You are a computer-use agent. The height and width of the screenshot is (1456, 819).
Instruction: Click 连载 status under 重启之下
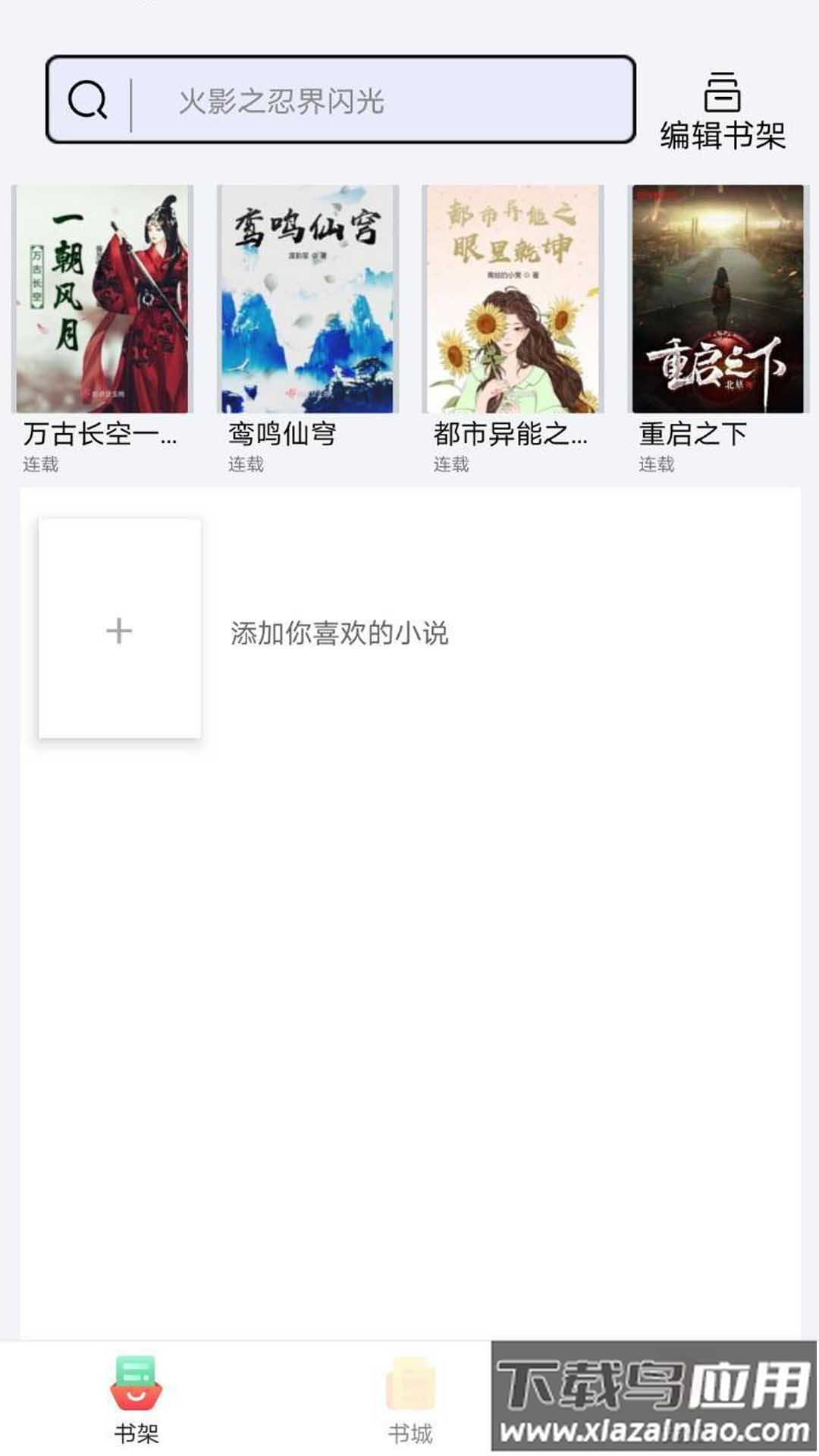point(655,466)
